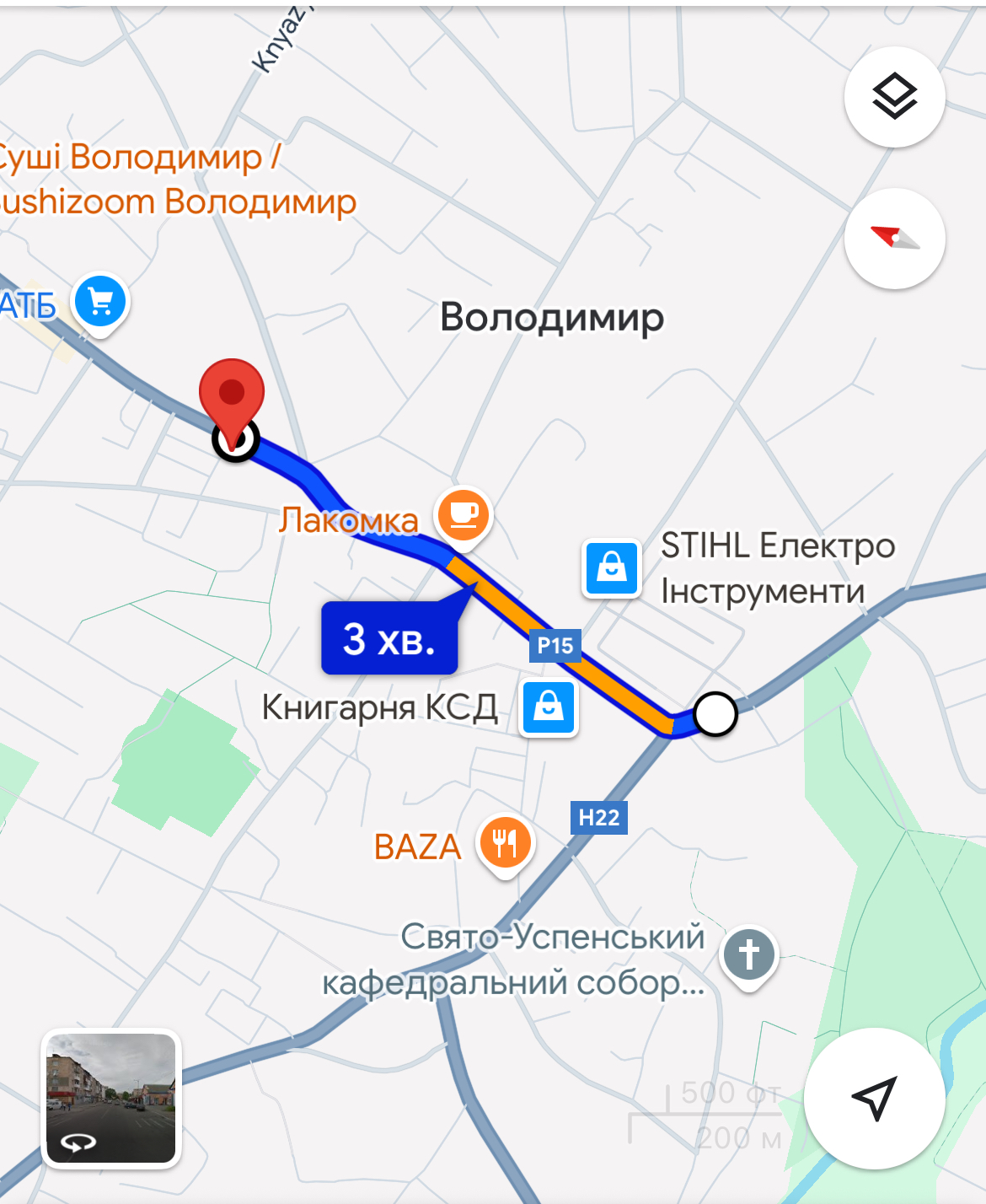Tap the route starting point circle
The height and width of the screenshot is (1204, 986).
coord(715,714)
